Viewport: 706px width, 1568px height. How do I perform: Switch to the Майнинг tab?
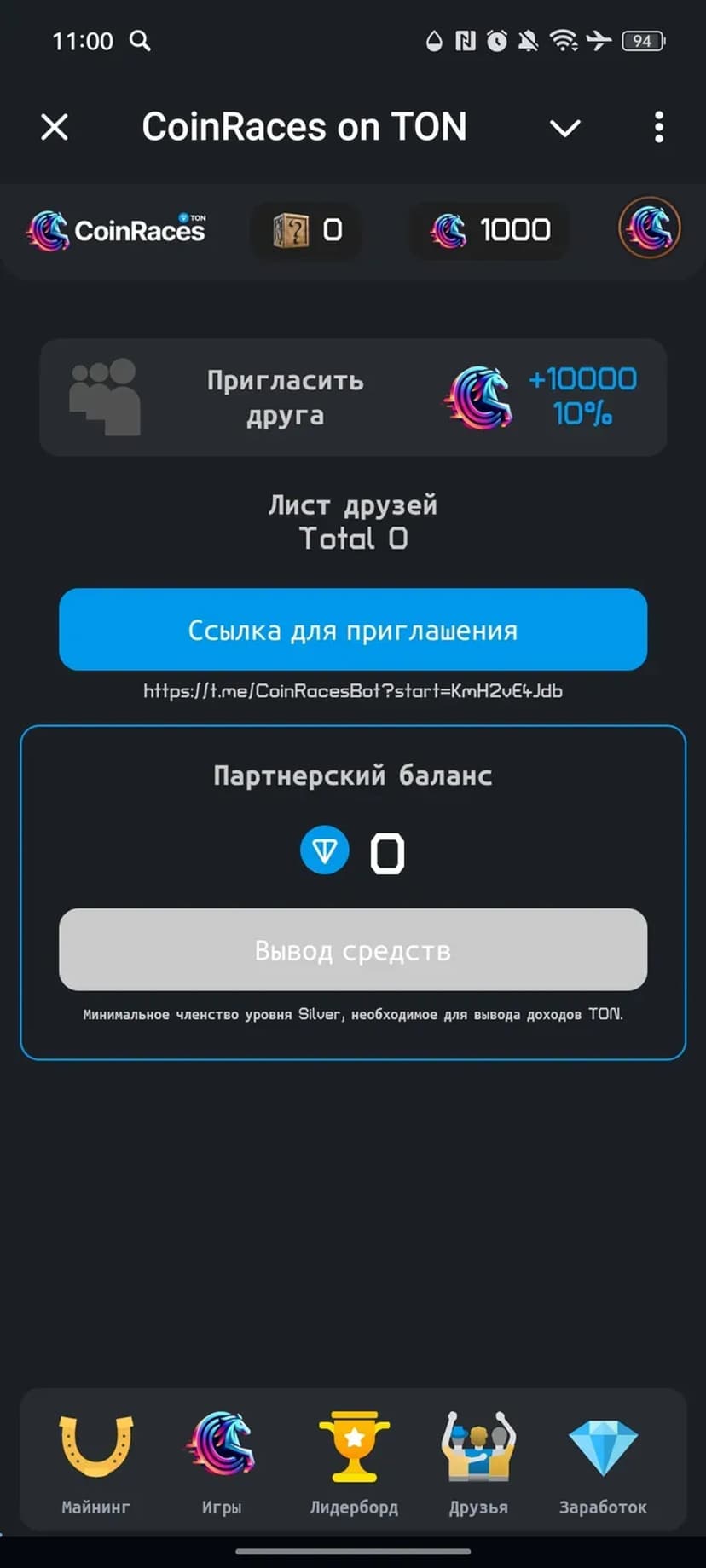[95, 1461]
